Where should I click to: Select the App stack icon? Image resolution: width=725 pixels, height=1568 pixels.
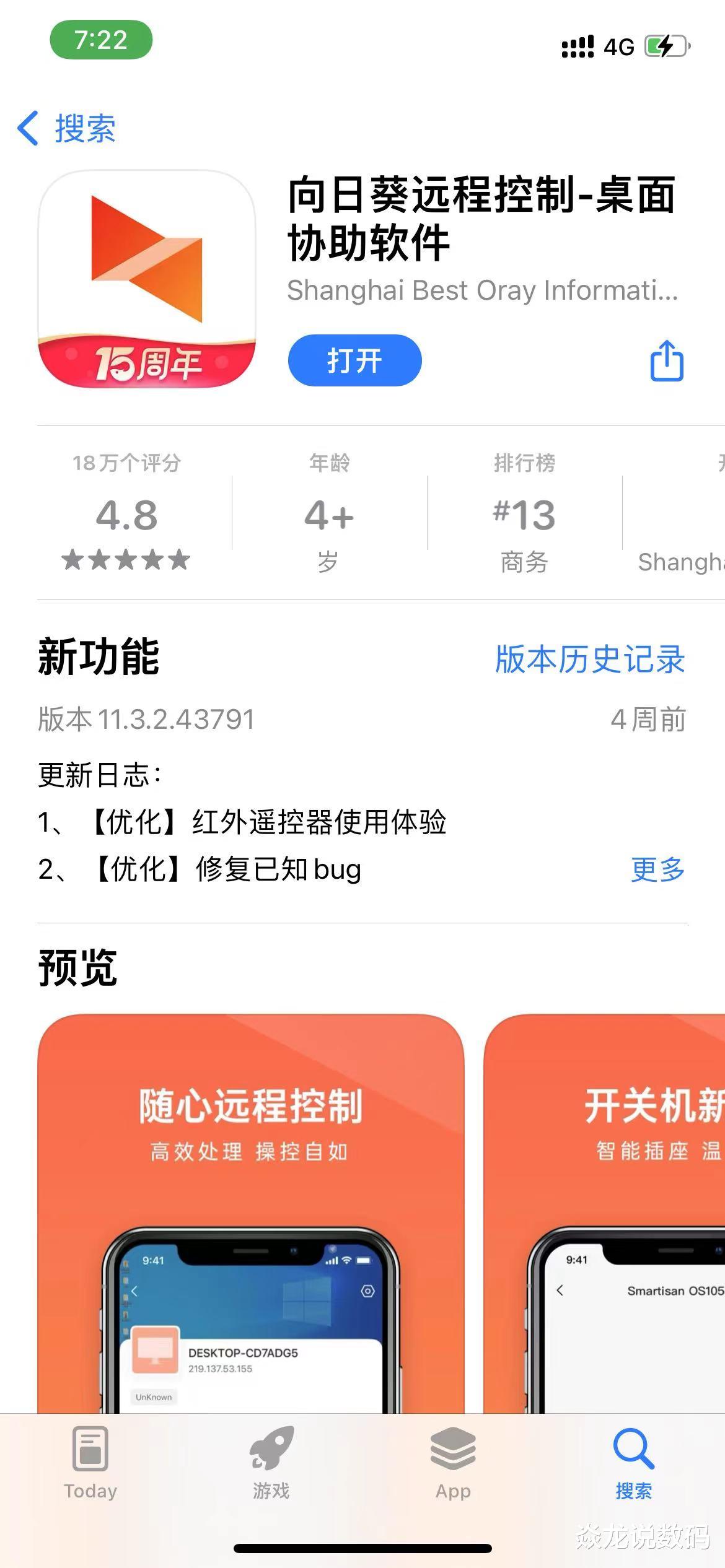(452, 1448)
